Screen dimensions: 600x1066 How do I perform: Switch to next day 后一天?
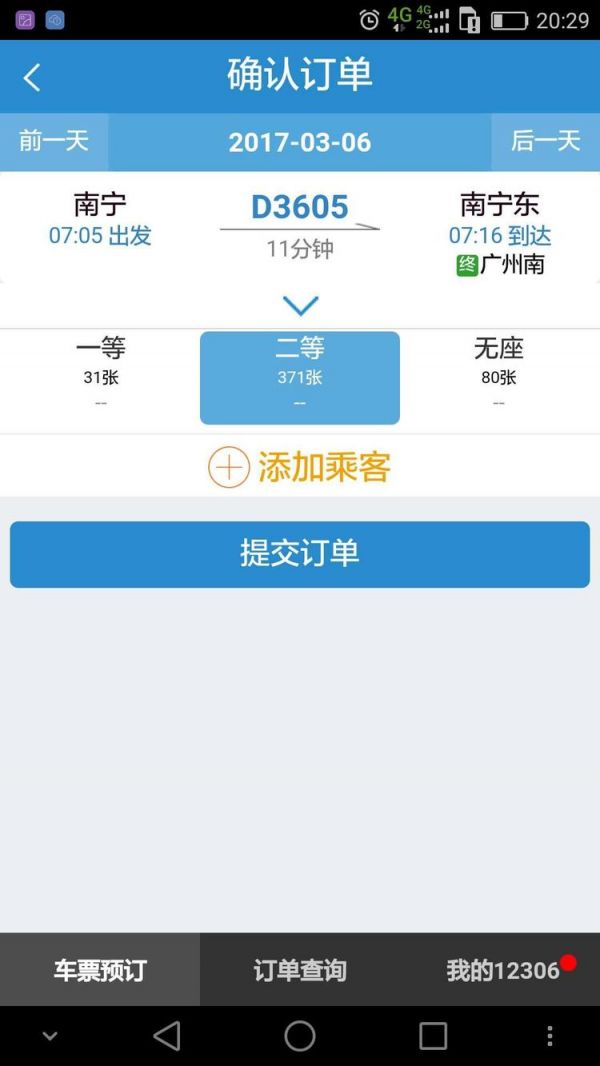point(545,141)
